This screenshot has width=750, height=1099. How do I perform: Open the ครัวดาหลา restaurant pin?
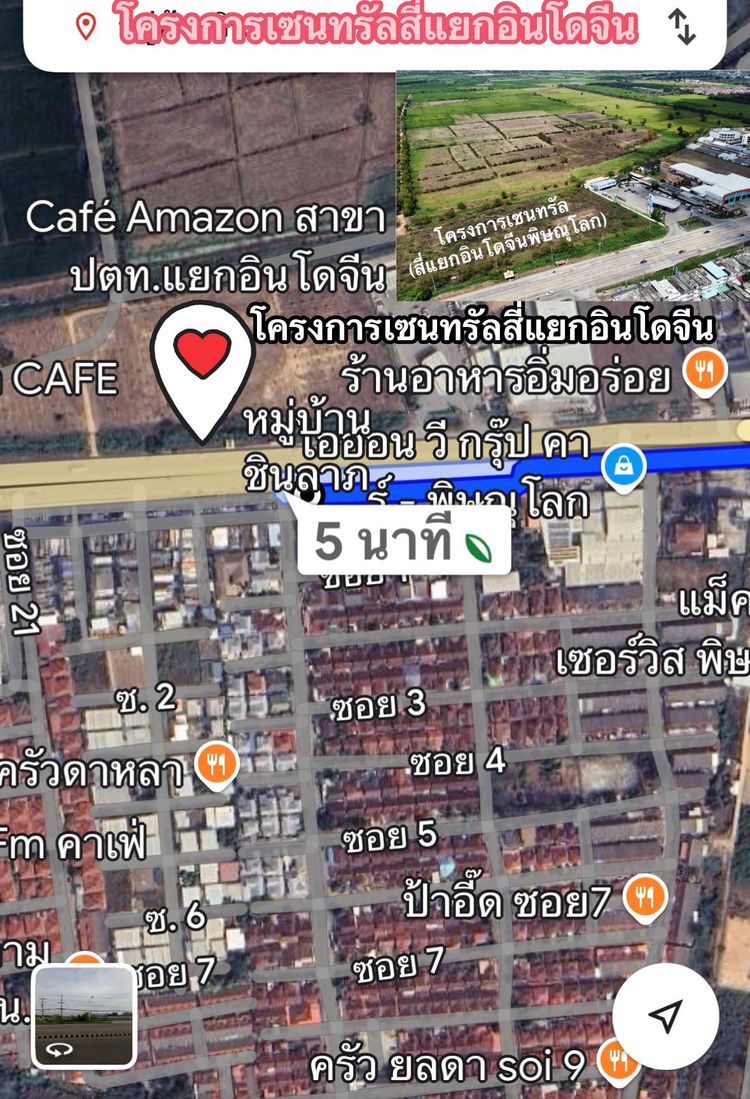(216, 765)
